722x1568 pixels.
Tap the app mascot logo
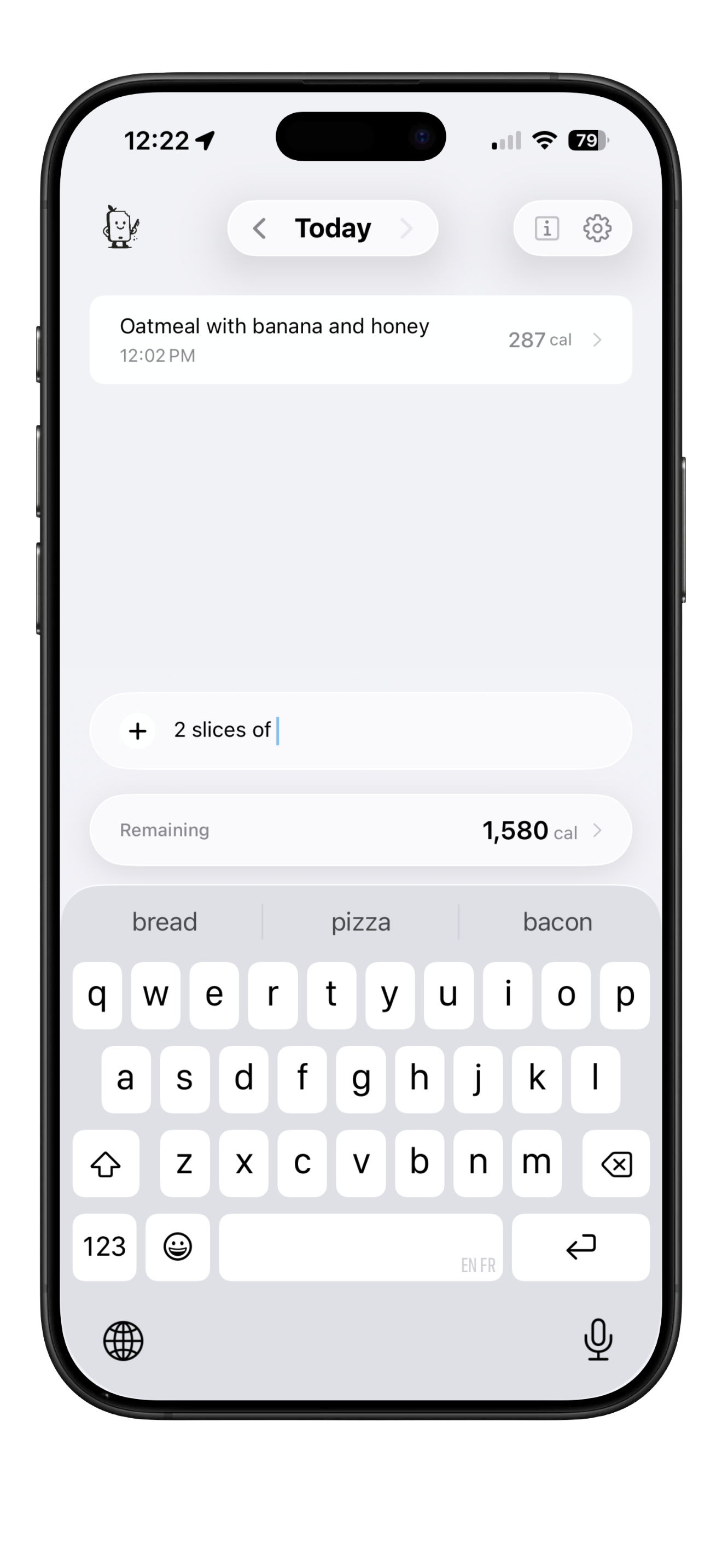[120, 226]
